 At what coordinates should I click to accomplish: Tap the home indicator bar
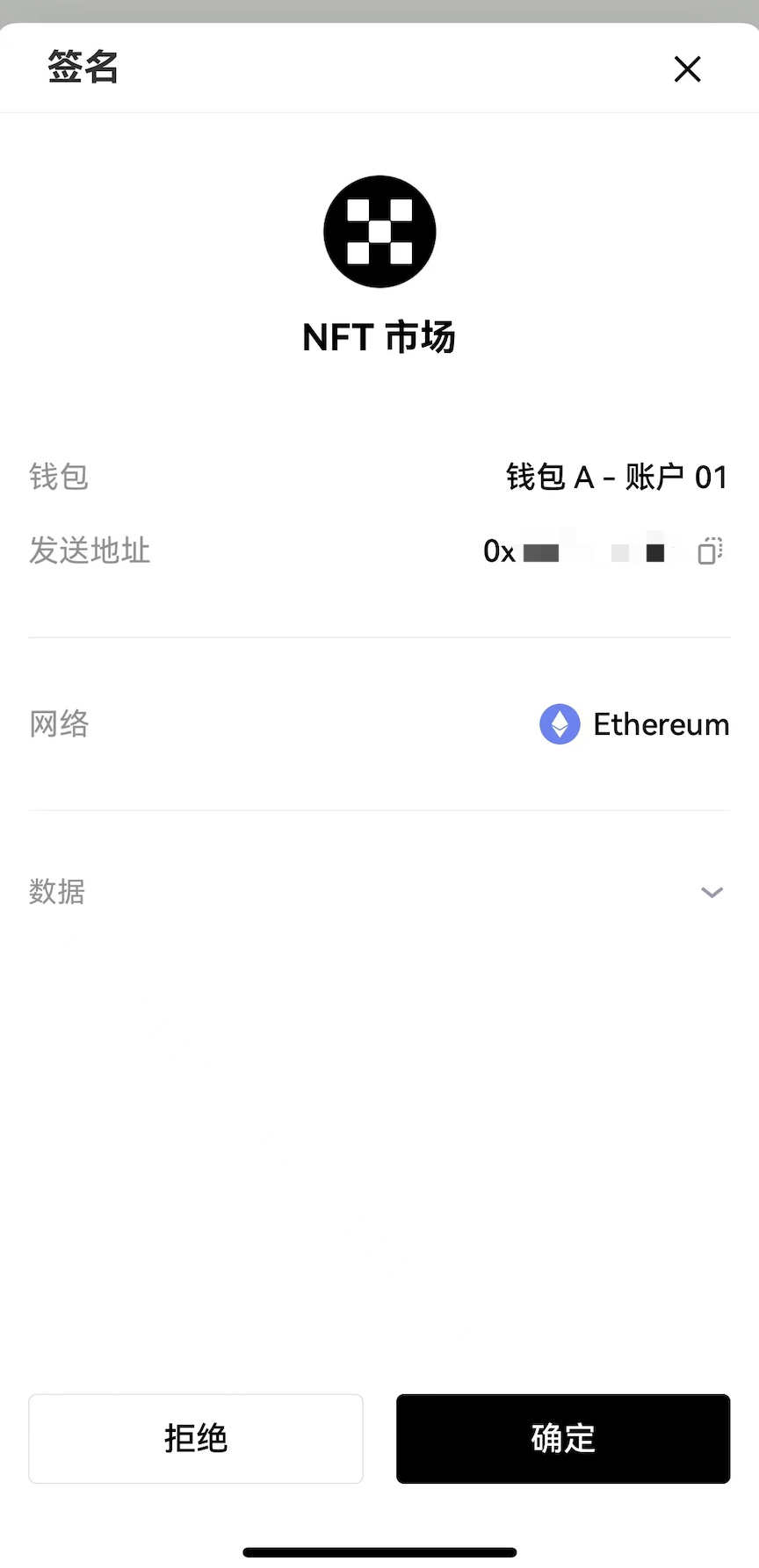[379, 1550]
